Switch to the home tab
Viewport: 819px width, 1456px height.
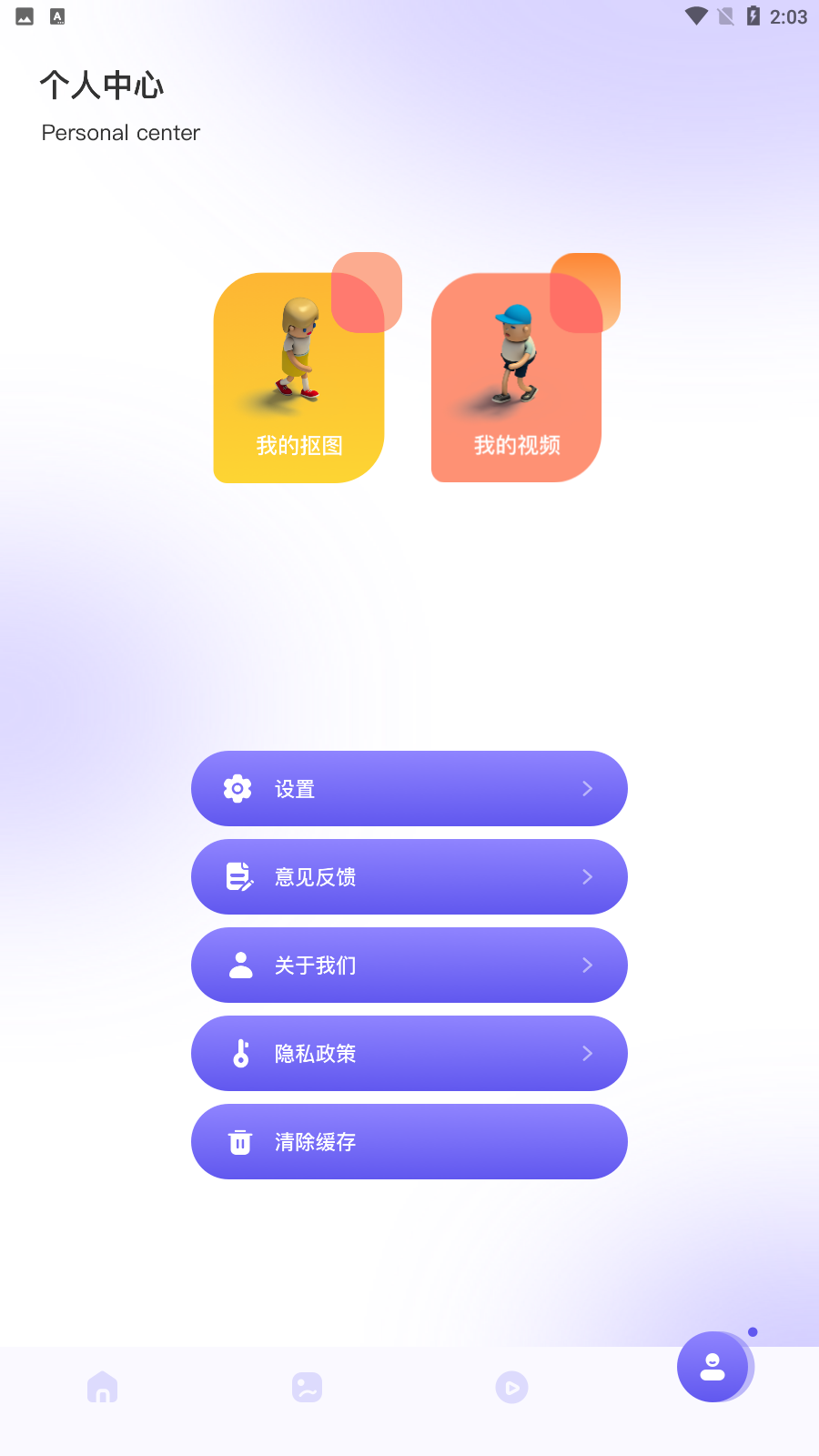click(102, 1388)
